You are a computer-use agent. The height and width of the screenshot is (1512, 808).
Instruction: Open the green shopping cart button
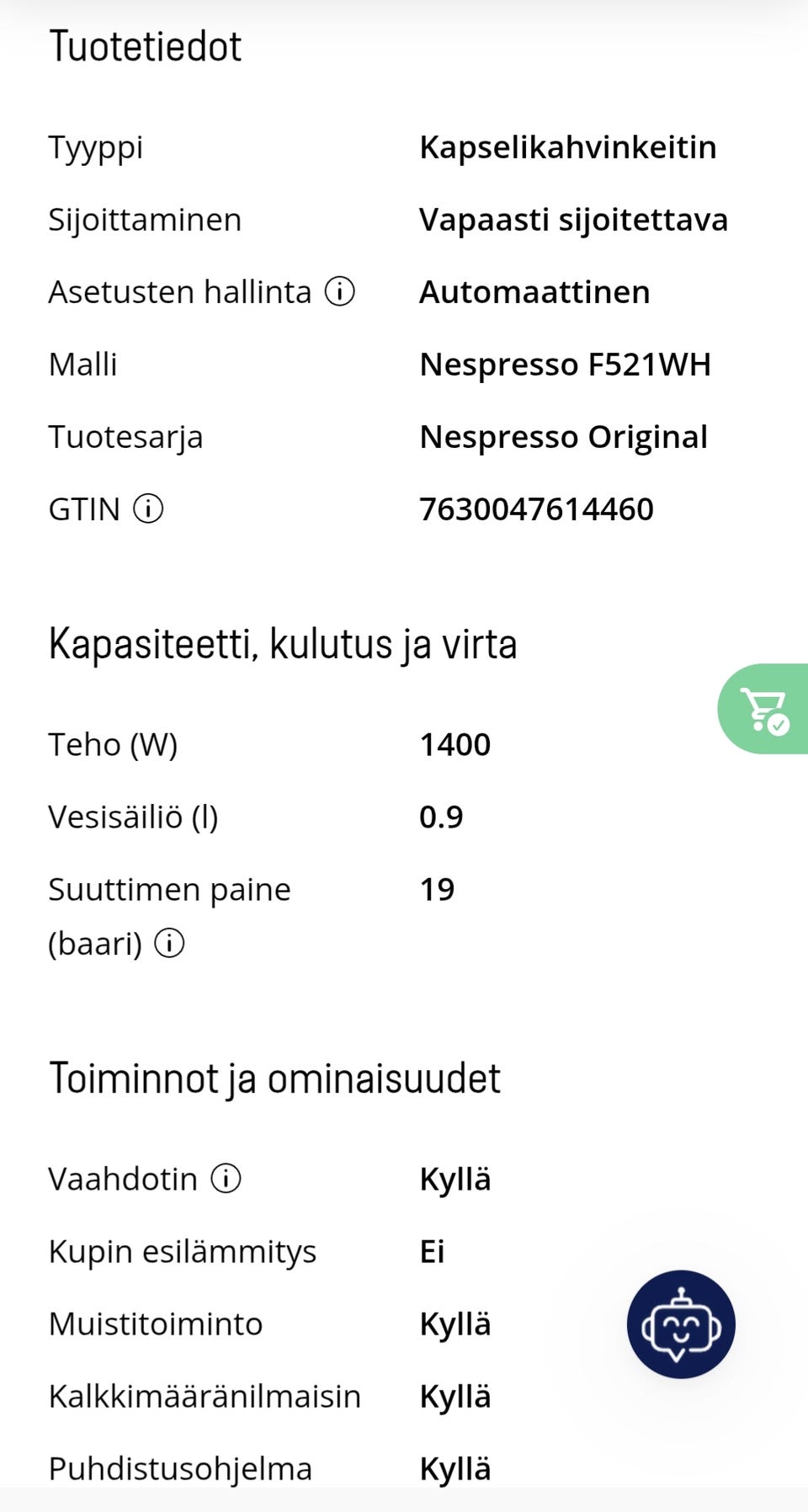(763, 709)
